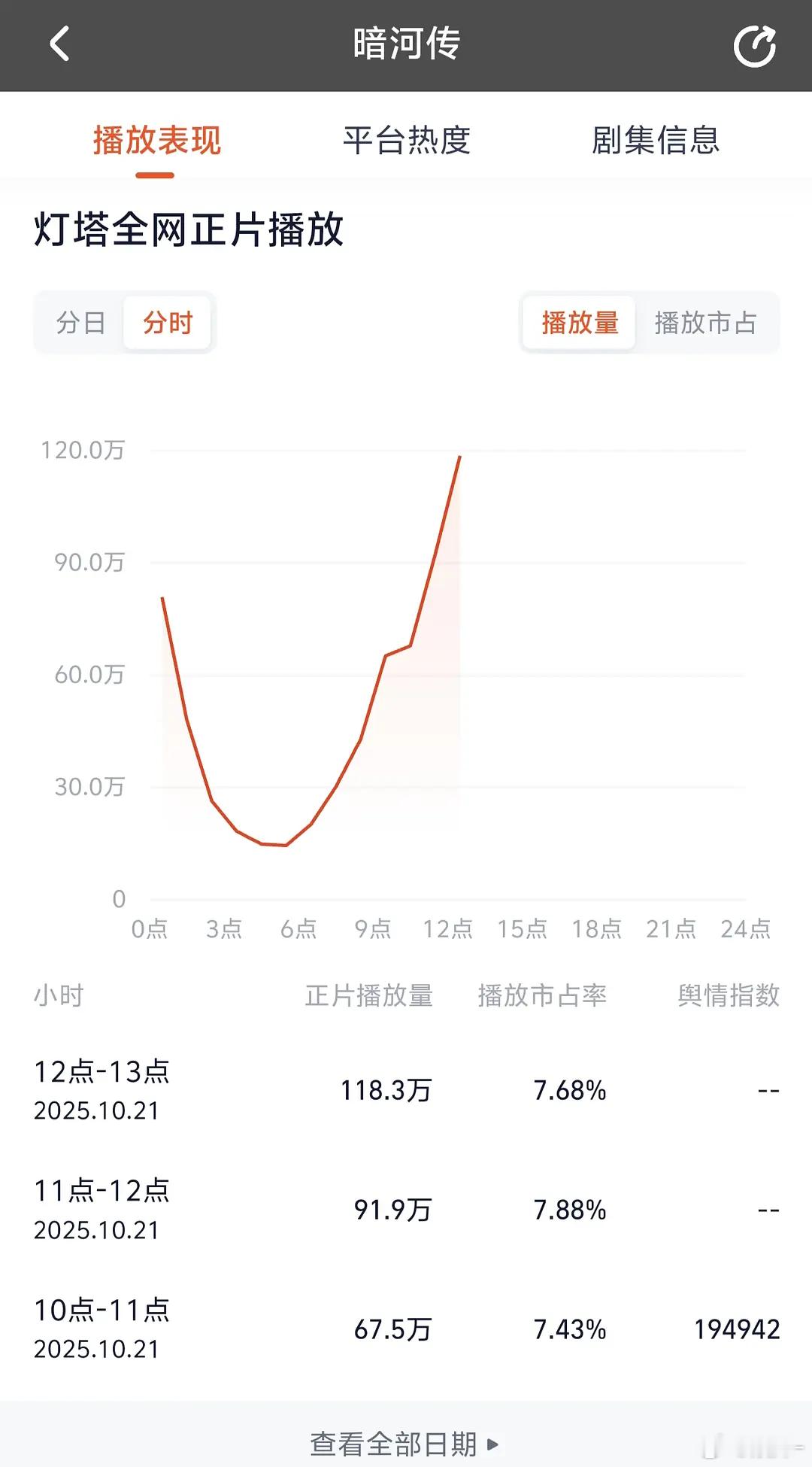Image resolution: width=812 pixels, height=1467 pixels.
Task: Select the 分时 hourly view
Action: click(x=168, y=323)
